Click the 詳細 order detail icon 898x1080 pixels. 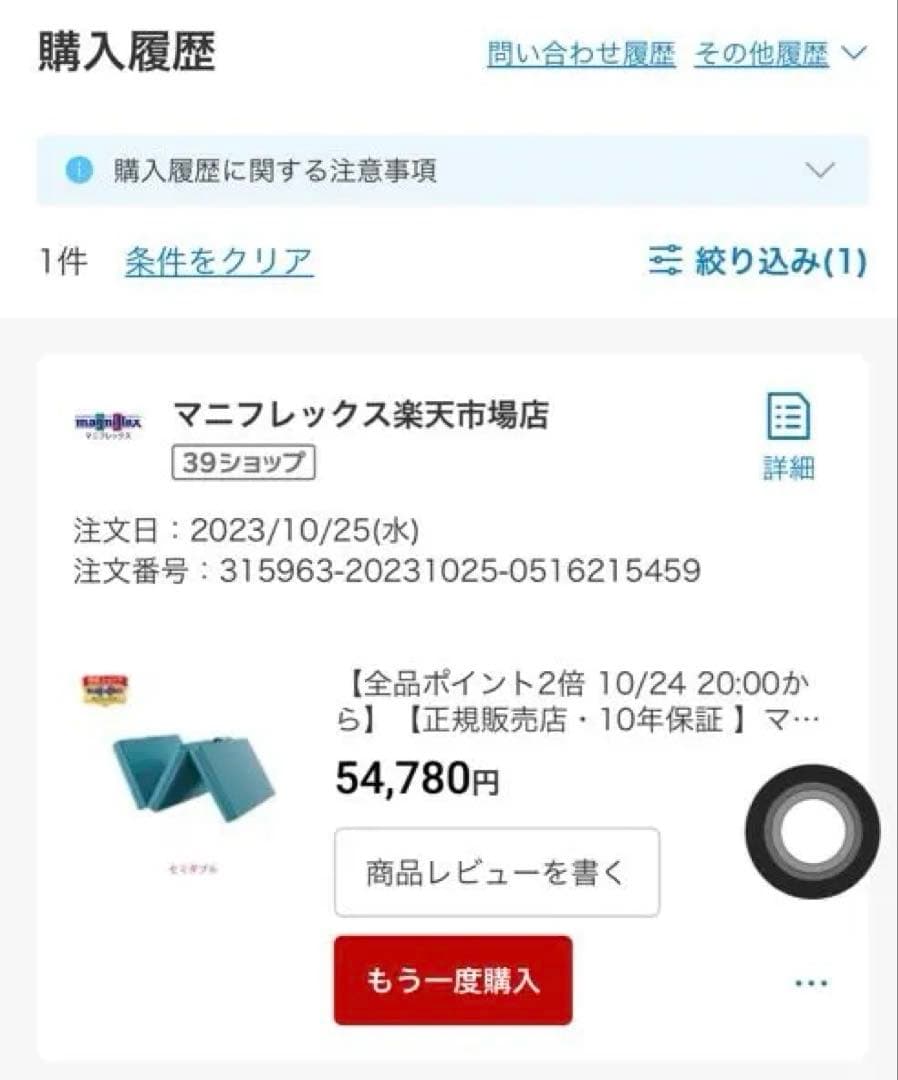789,419
